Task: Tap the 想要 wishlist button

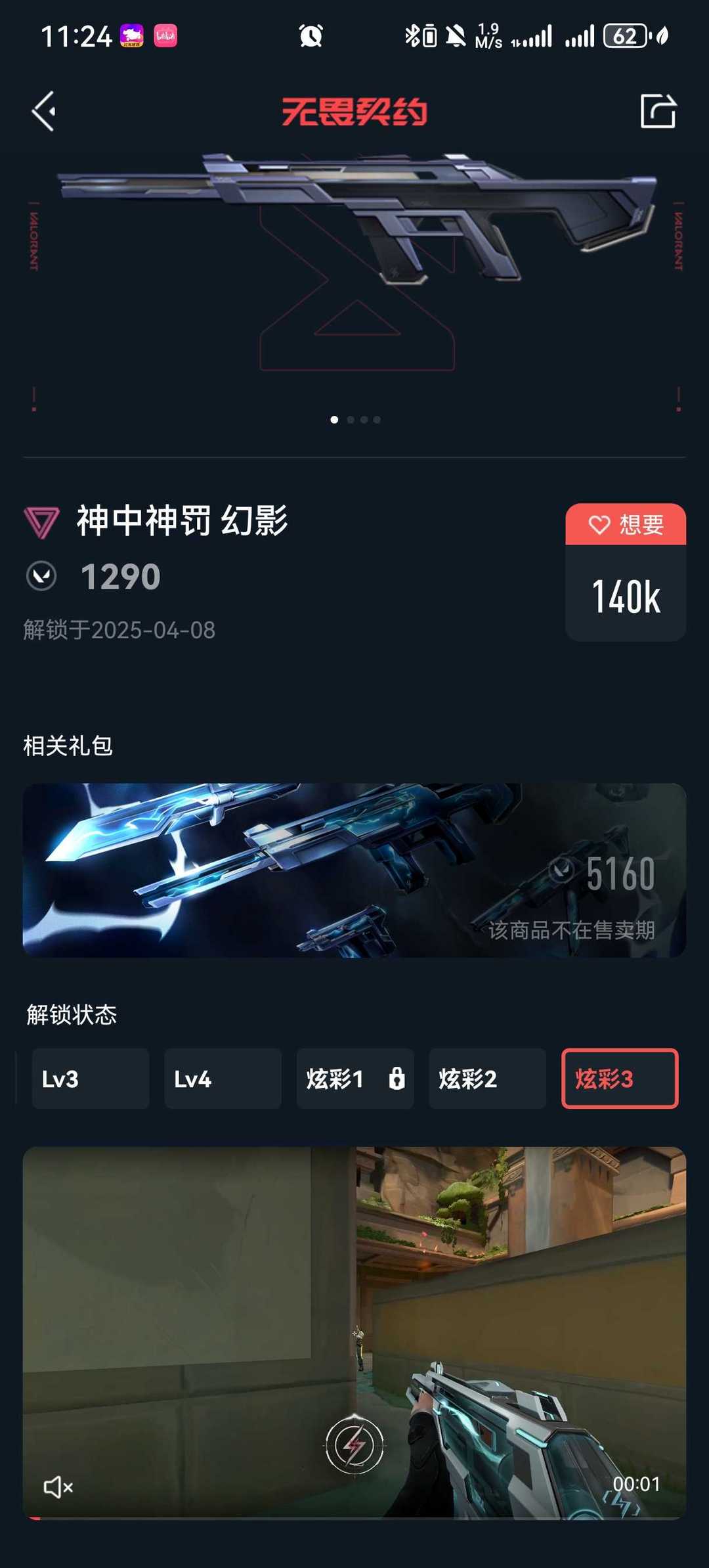Action: pyautogui.click(x=626, y=524)
